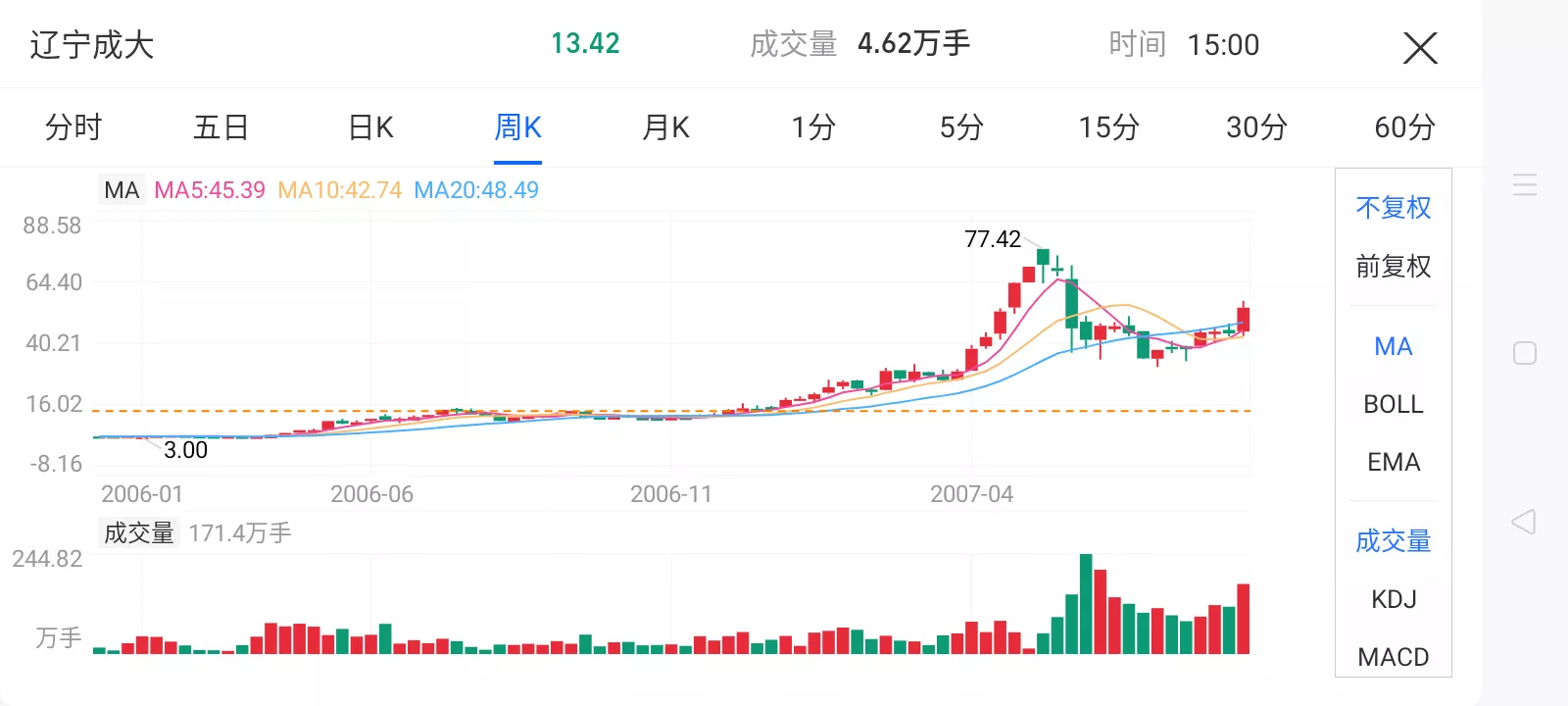Image resolution: width=1568 pixels, height=706 pixels.
Task: Show the 15分 interval chart
Action: [x=1108, y=127]
